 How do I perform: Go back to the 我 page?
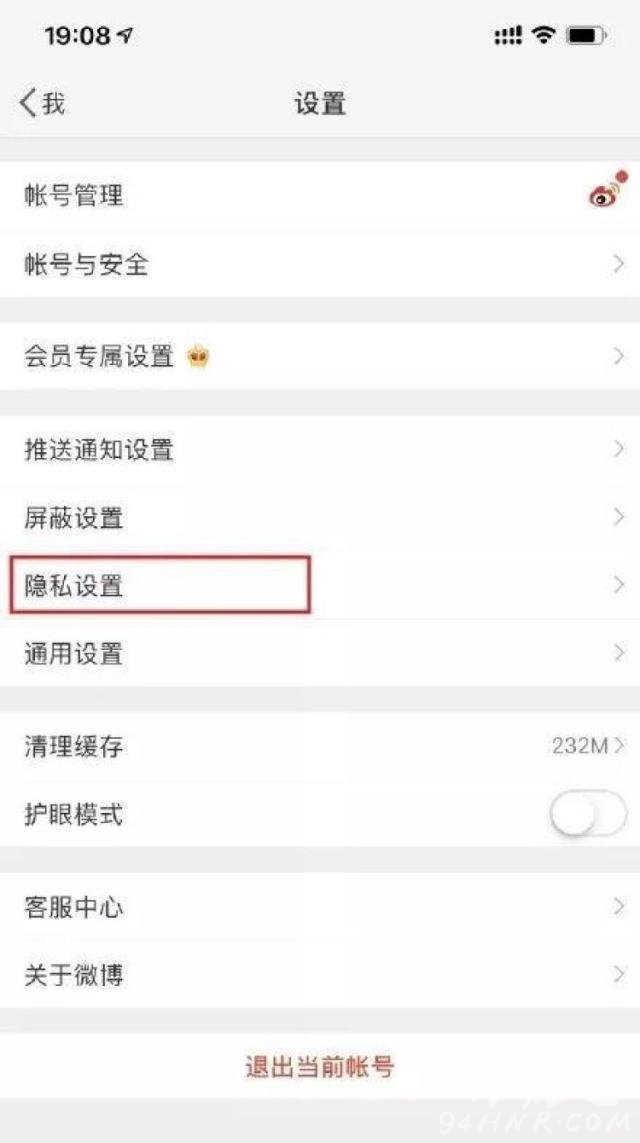click(x=42, y=103)
